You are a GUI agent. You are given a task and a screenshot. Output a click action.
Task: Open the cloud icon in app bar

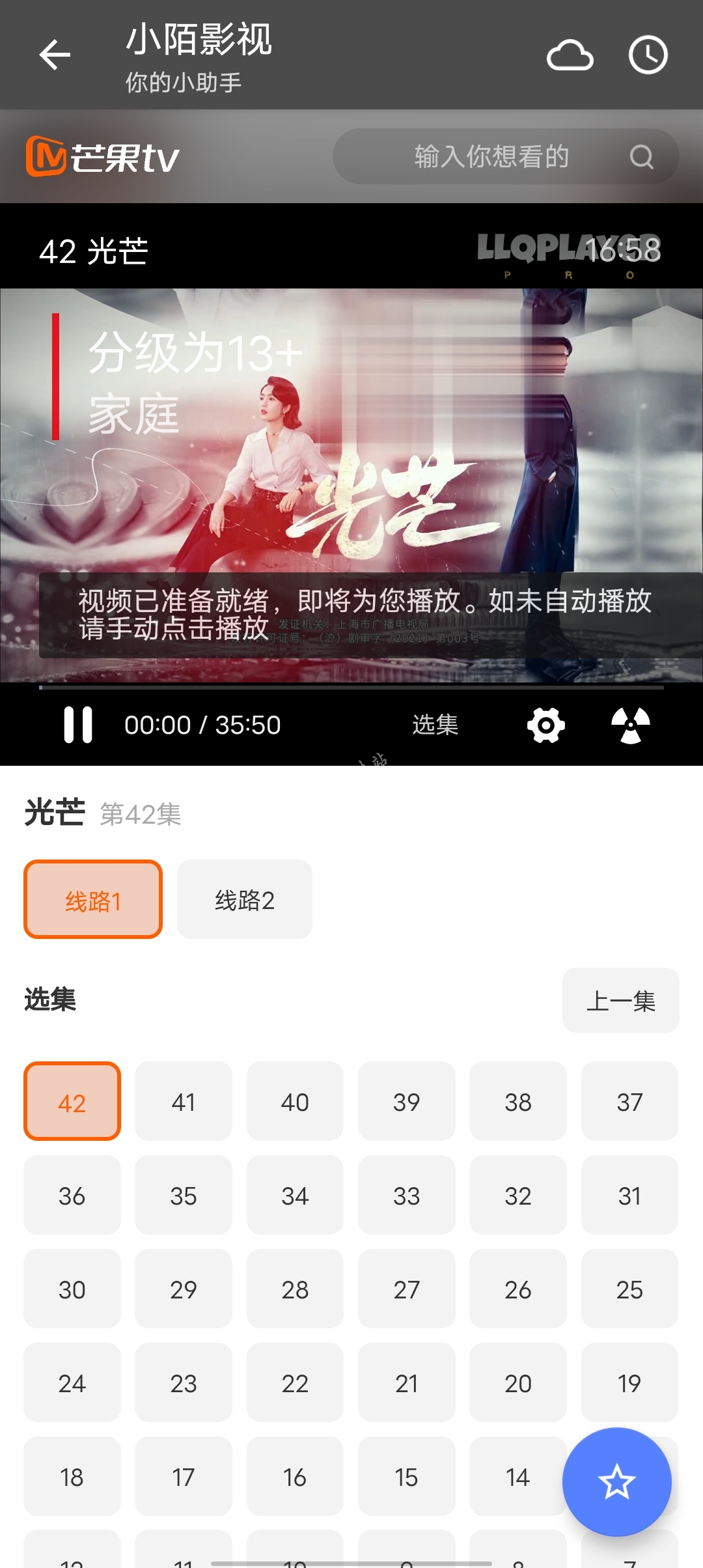(x=570, y=55)
